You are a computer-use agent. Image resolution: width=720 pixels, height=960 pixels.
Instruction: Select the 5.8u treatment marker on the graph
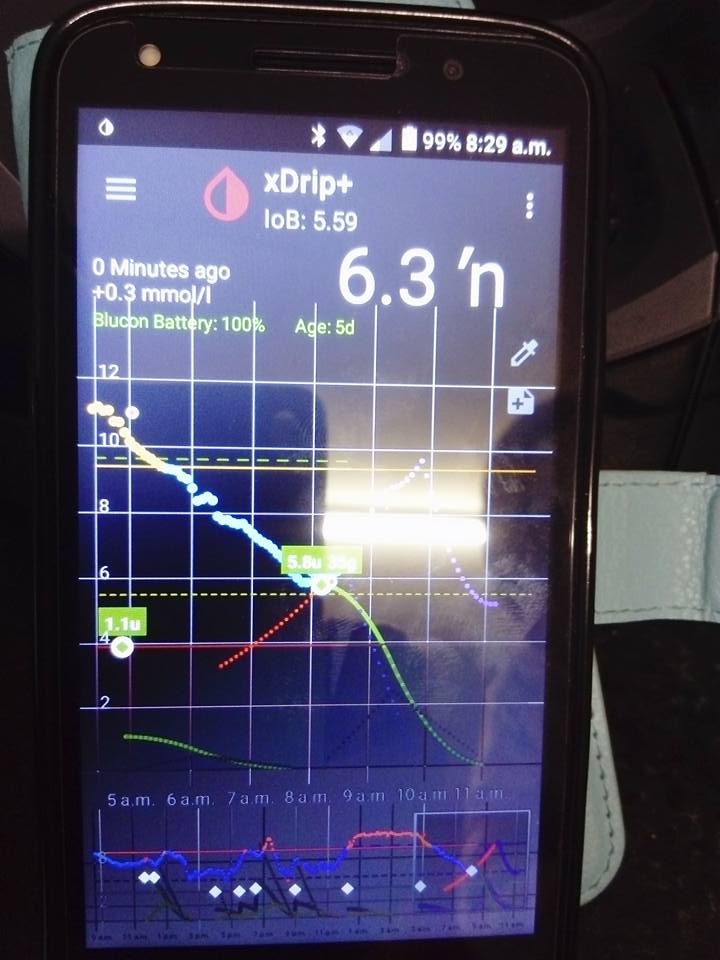[x=322, y=584]
